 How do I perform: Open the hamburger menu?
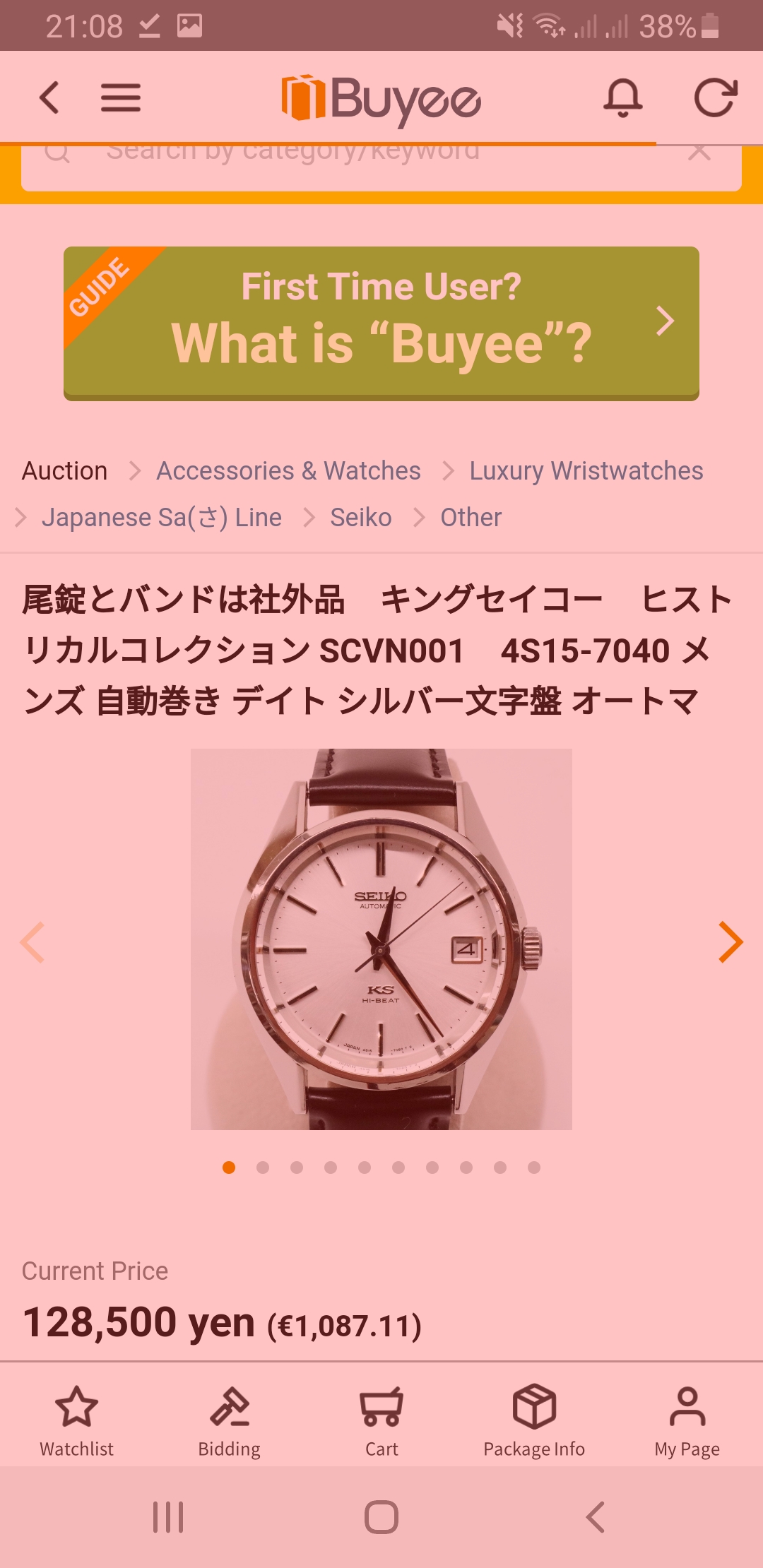point(121,97)
